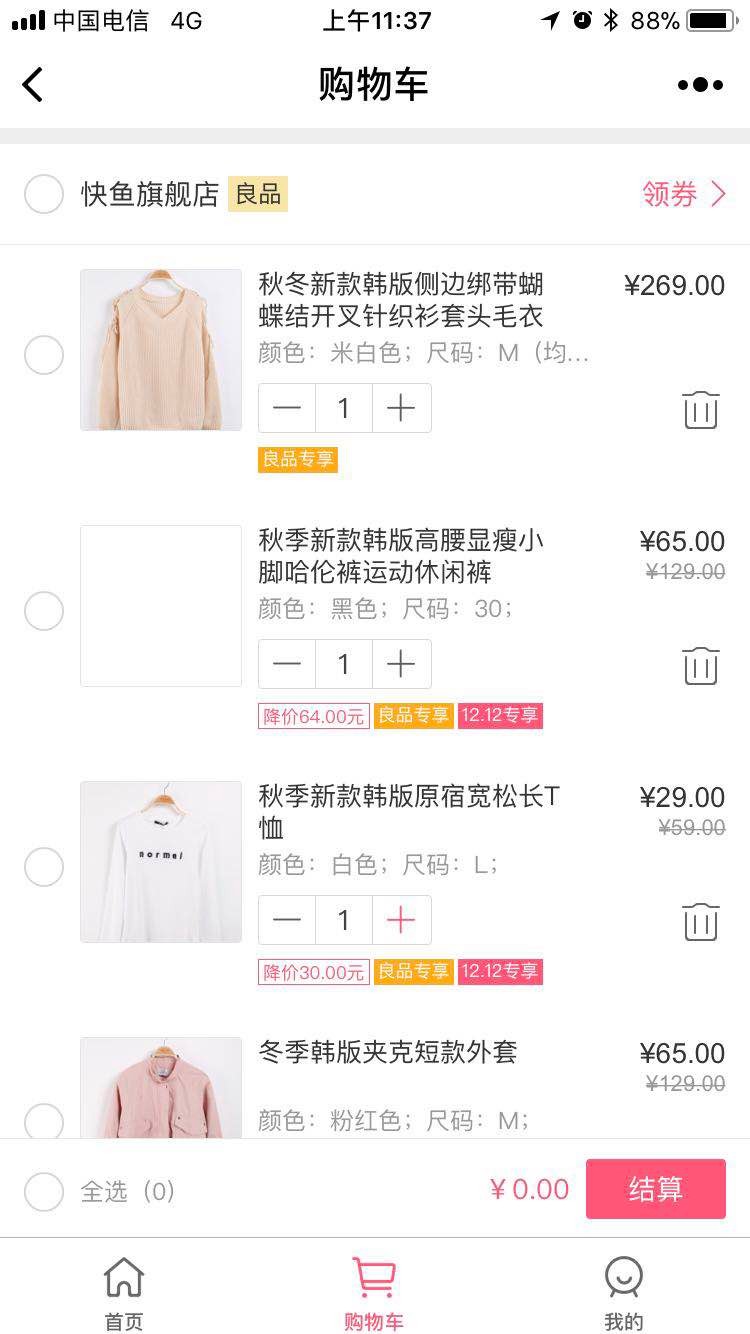Open the knit sweater product image
The image size is (750, 1334).
(x=161, y=350)
